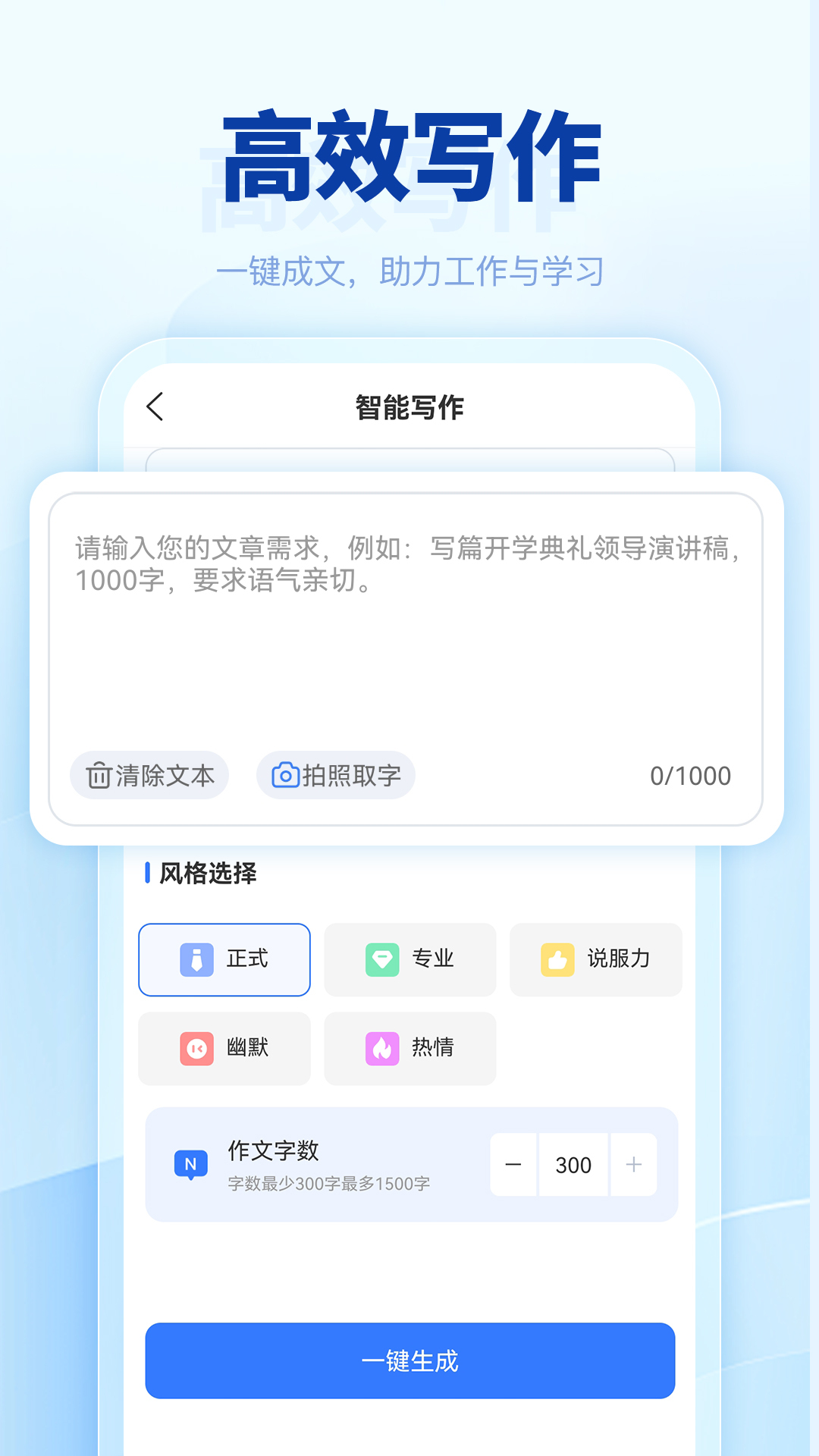Select the 专业 professional style
This screenshot has height=1456, width=819.
[409, 959]
